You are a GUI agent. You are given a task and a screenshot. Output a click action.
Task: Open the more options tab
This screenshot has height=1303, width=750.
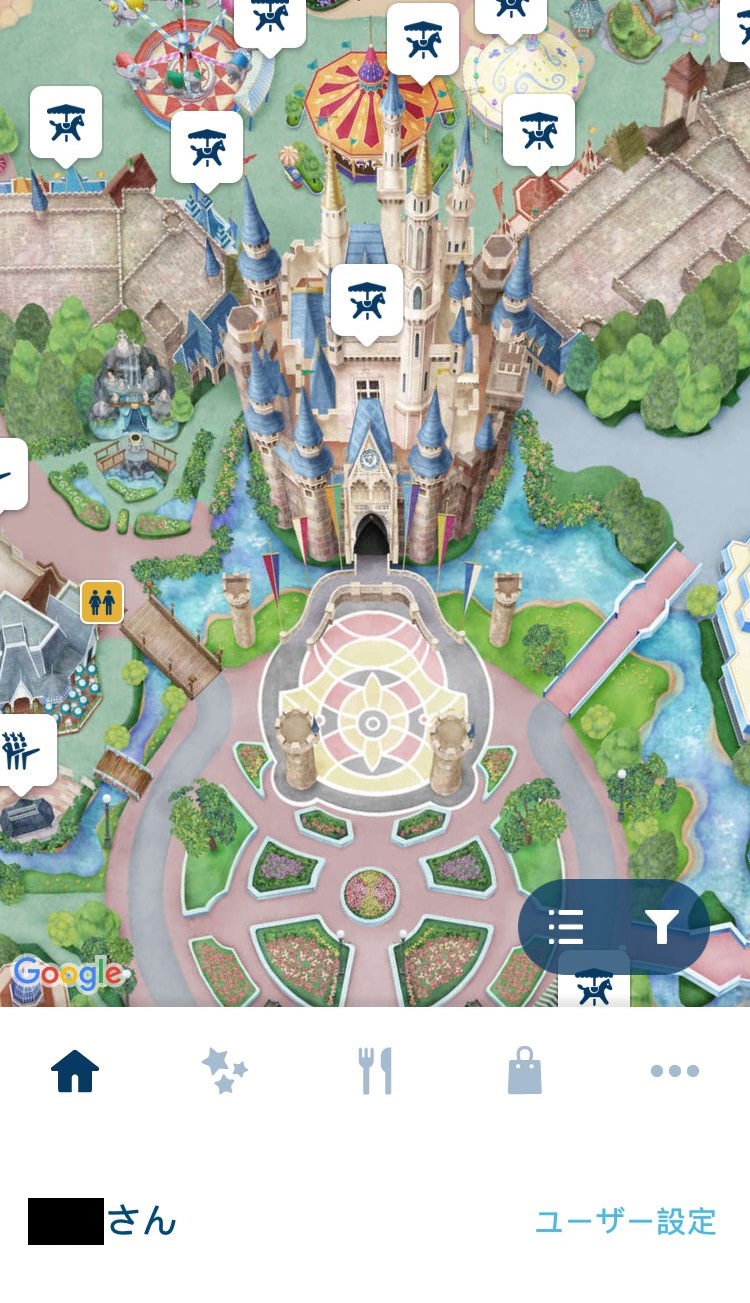tap(675, 1071)
